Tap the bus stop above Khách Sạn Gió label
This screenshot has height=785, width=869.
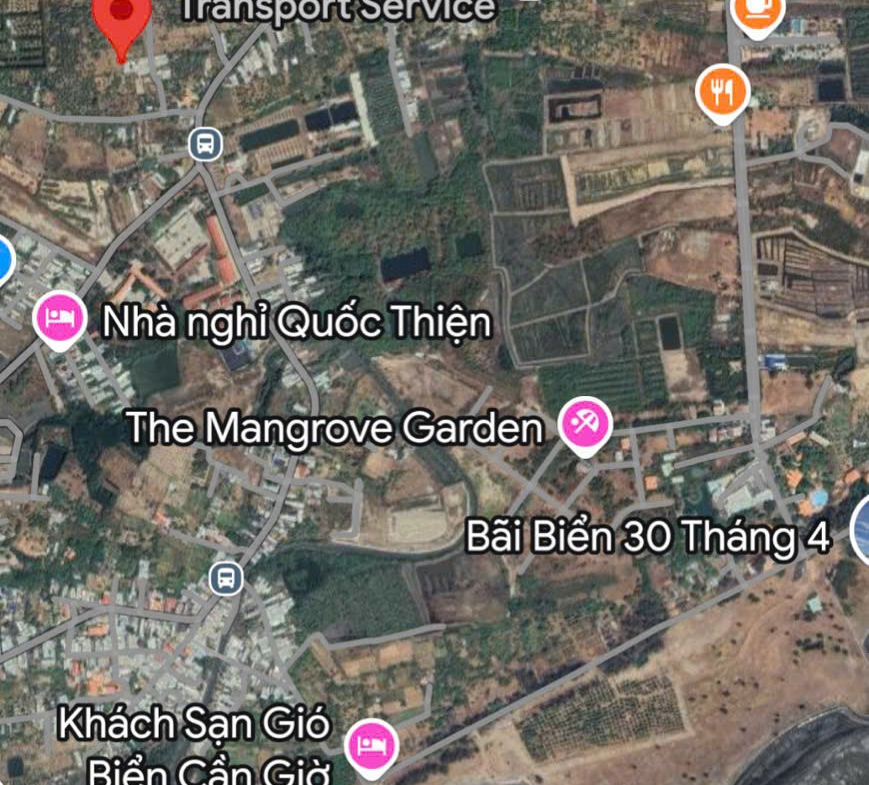pyautogui.click(x=226, y=577)
